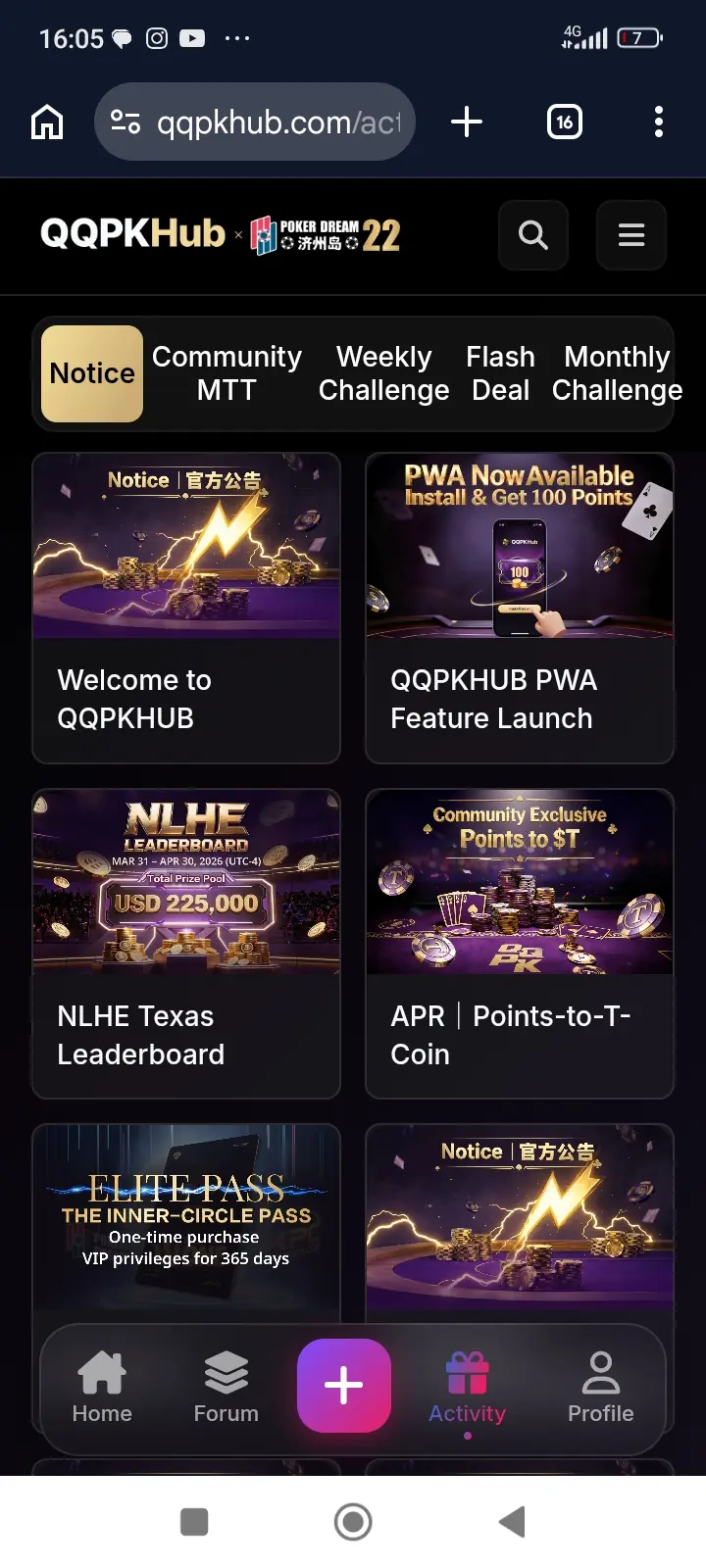Open the site search icon
706x1568 pixels.
pyautogui.click(x=532, y=235)
